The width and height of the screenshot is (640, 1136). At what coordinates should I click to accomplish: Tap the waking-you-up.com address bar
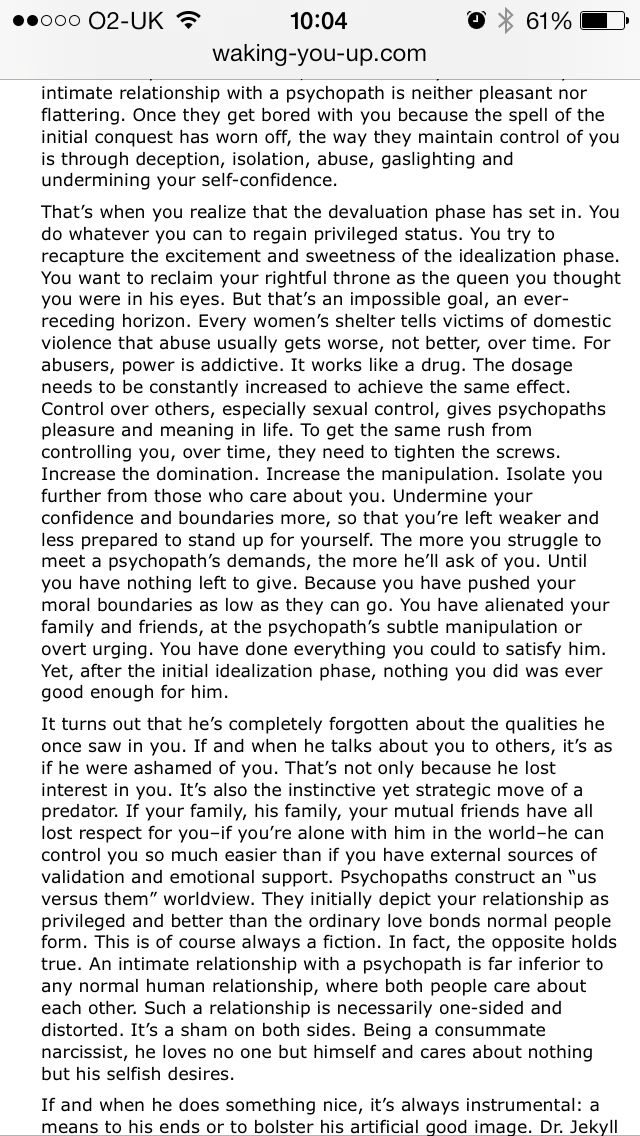point(320,54)
